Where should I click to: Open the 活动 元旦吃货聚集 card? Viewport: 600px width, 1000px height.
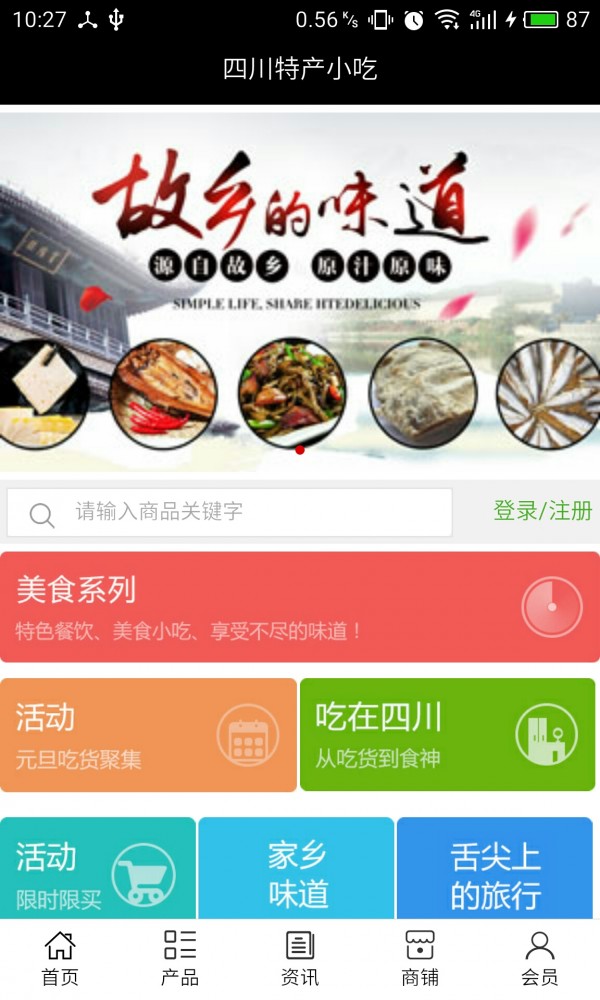[x=148, y=735]
